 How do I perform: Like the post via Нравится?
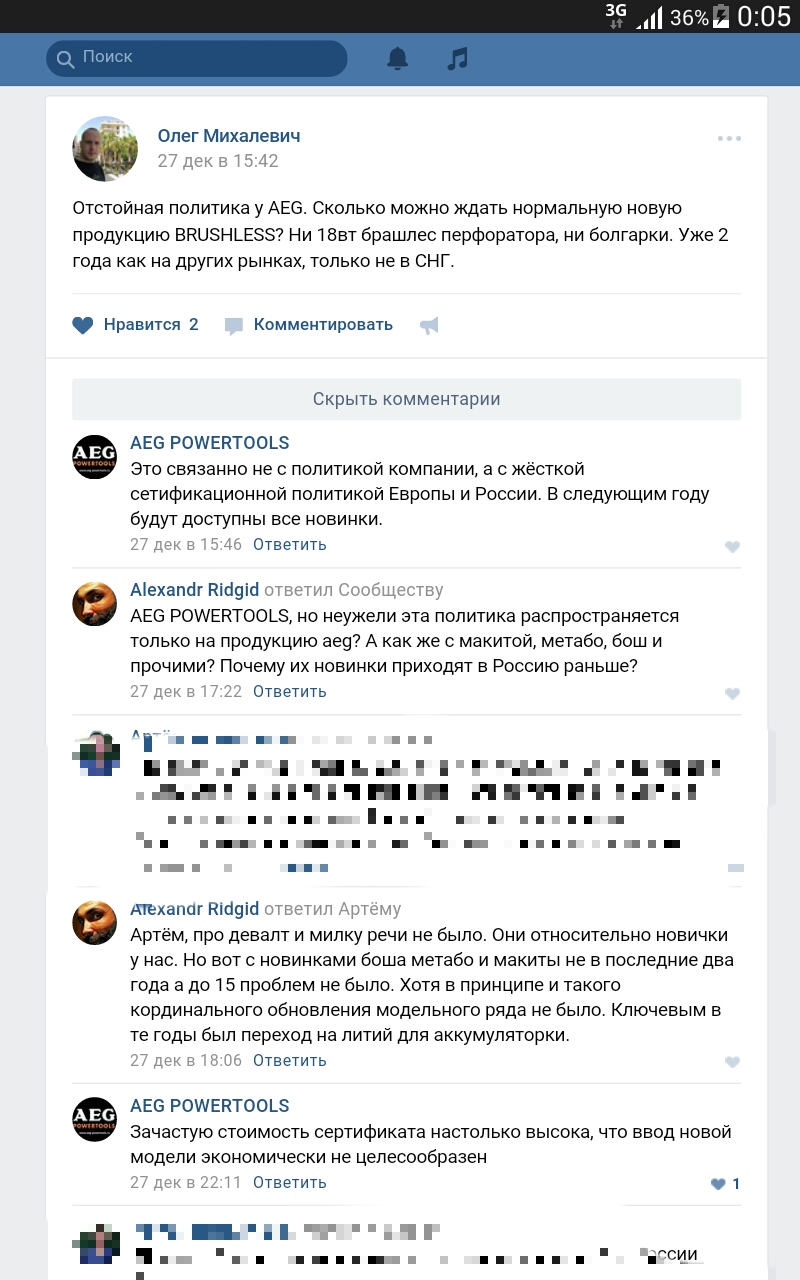[135, 325]
